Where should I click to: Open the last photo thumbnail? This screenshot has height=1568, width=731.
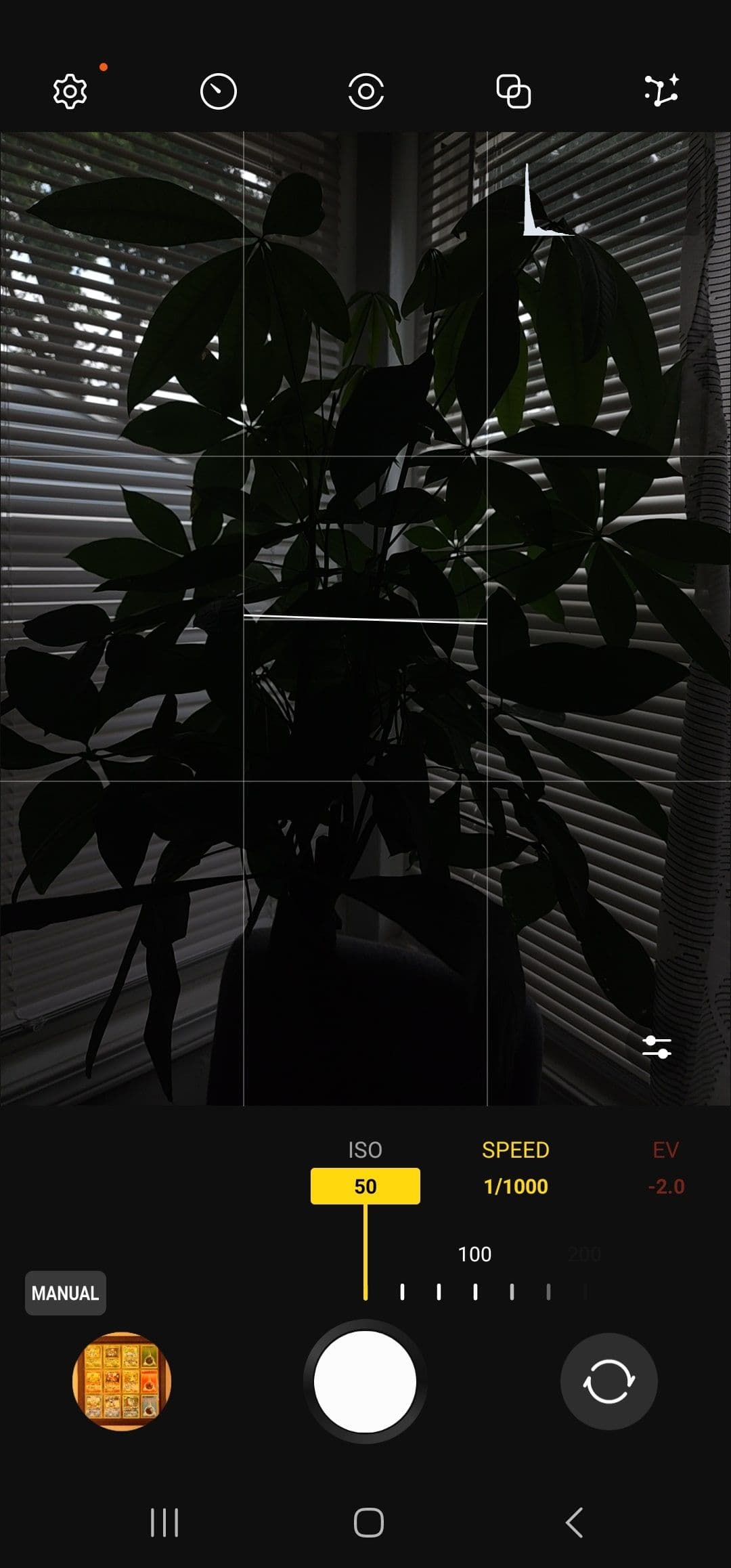pos(122,1381)
